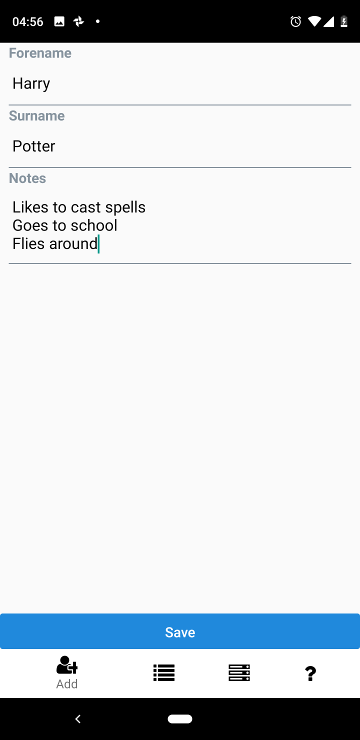This screenshot has width=360, height=740.
Task: Tap the Forename field containing Harry
Action: pyautogui.click(x=180, y=84)
